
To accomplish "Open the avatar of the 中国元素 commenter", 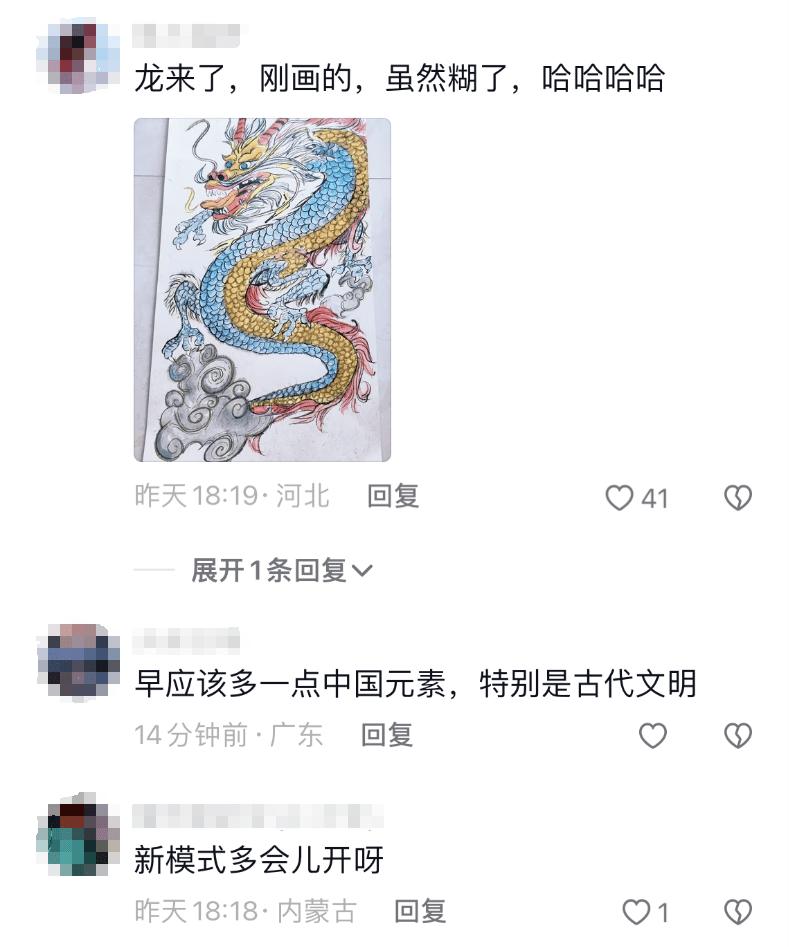I will point(78,662).
